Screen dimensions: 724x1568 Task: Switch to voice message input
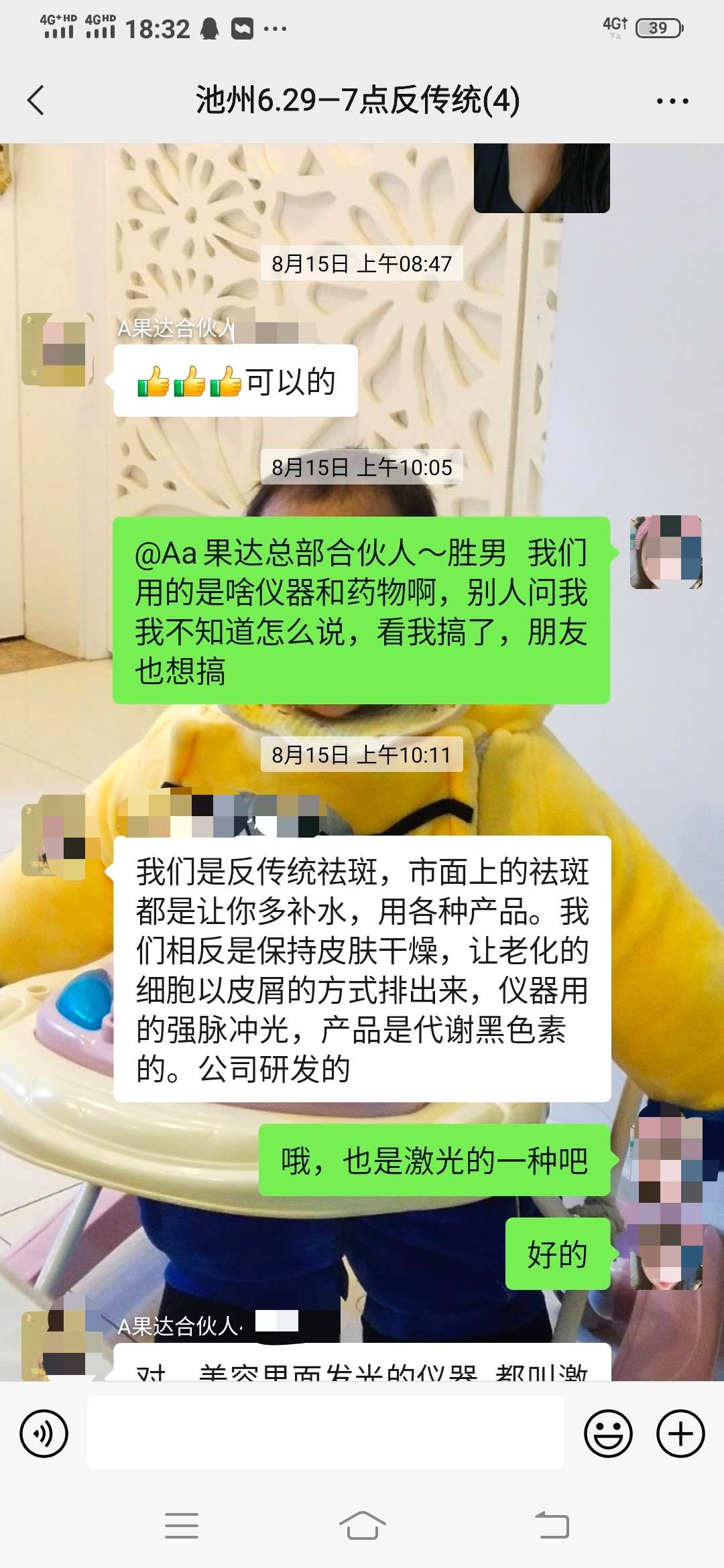[44, 1434]
